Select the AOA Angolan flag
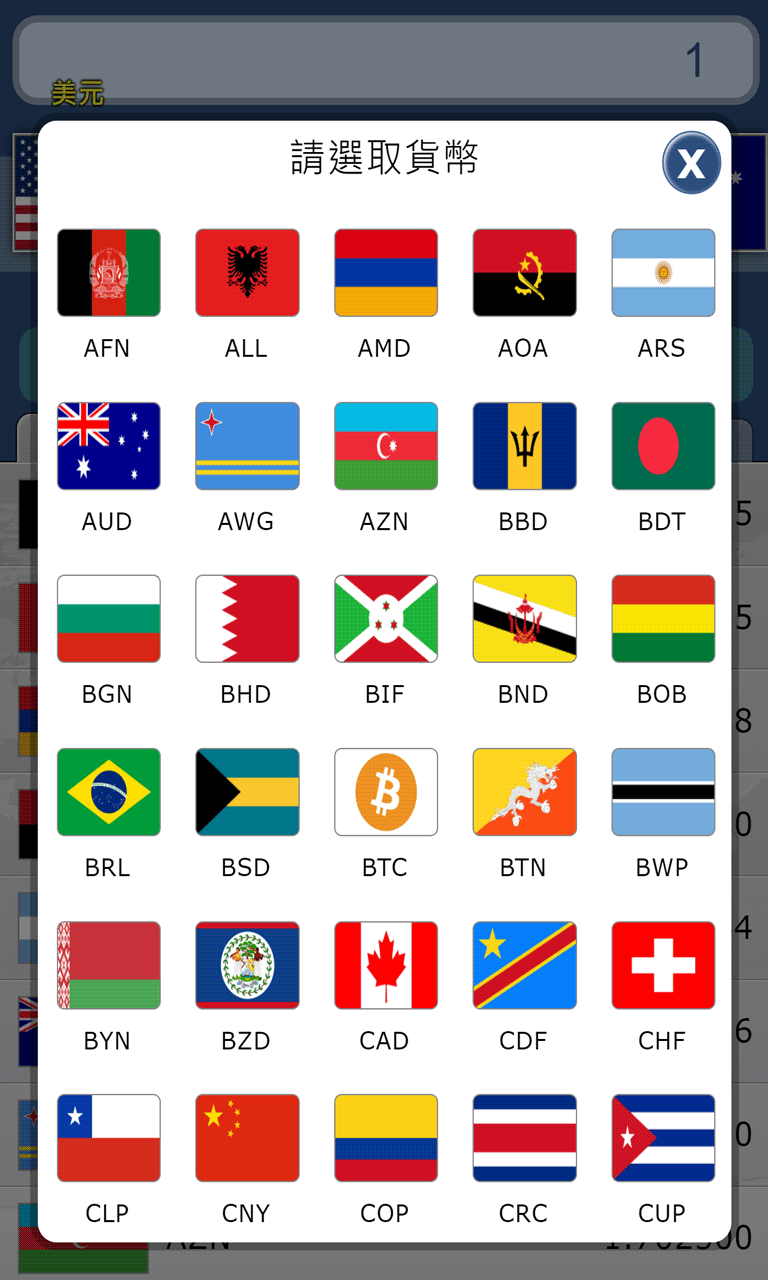Image resolution: width=768 pixels, height=1280 pixels. coord(524,273)
